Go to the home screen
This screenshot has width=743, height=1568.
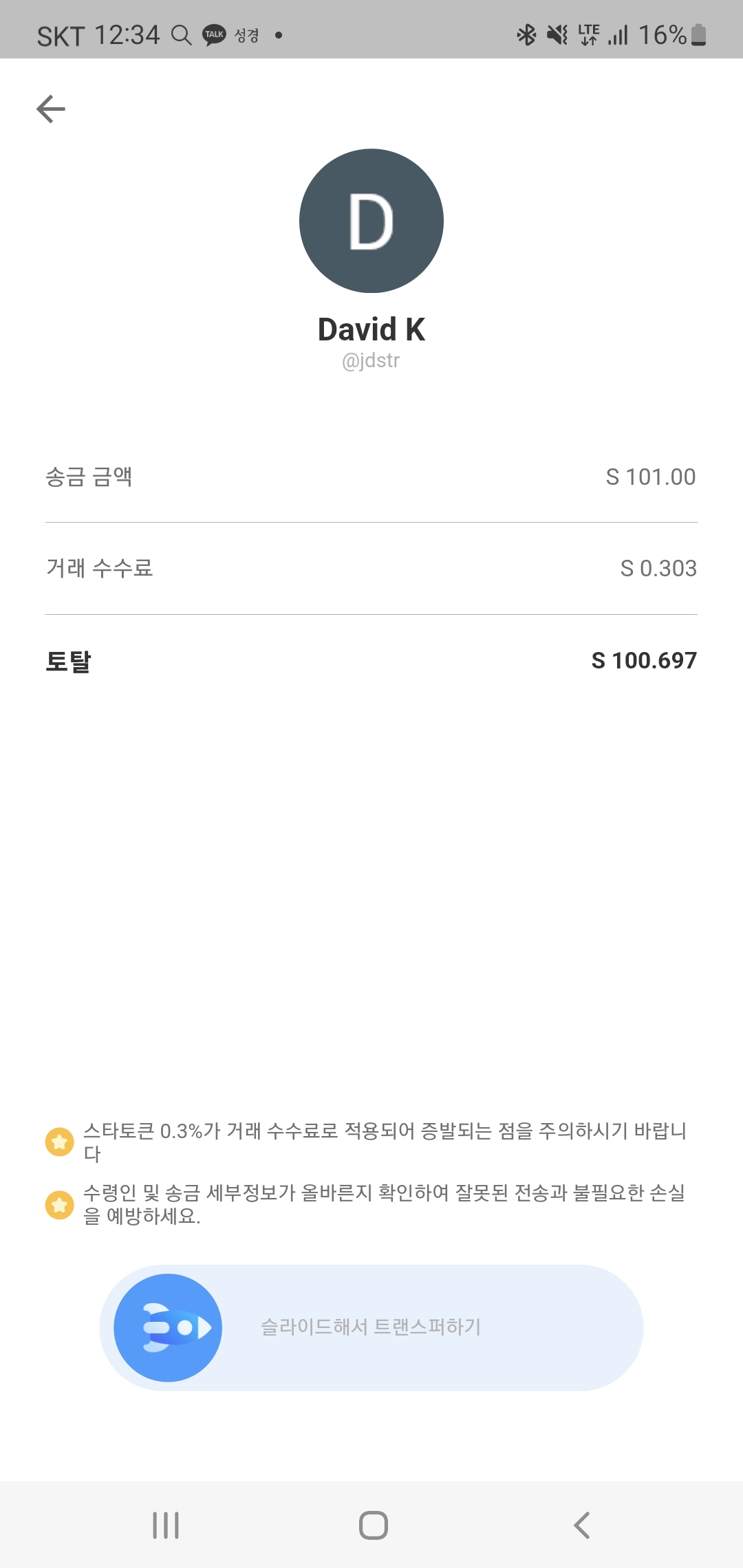[374, 1525]
